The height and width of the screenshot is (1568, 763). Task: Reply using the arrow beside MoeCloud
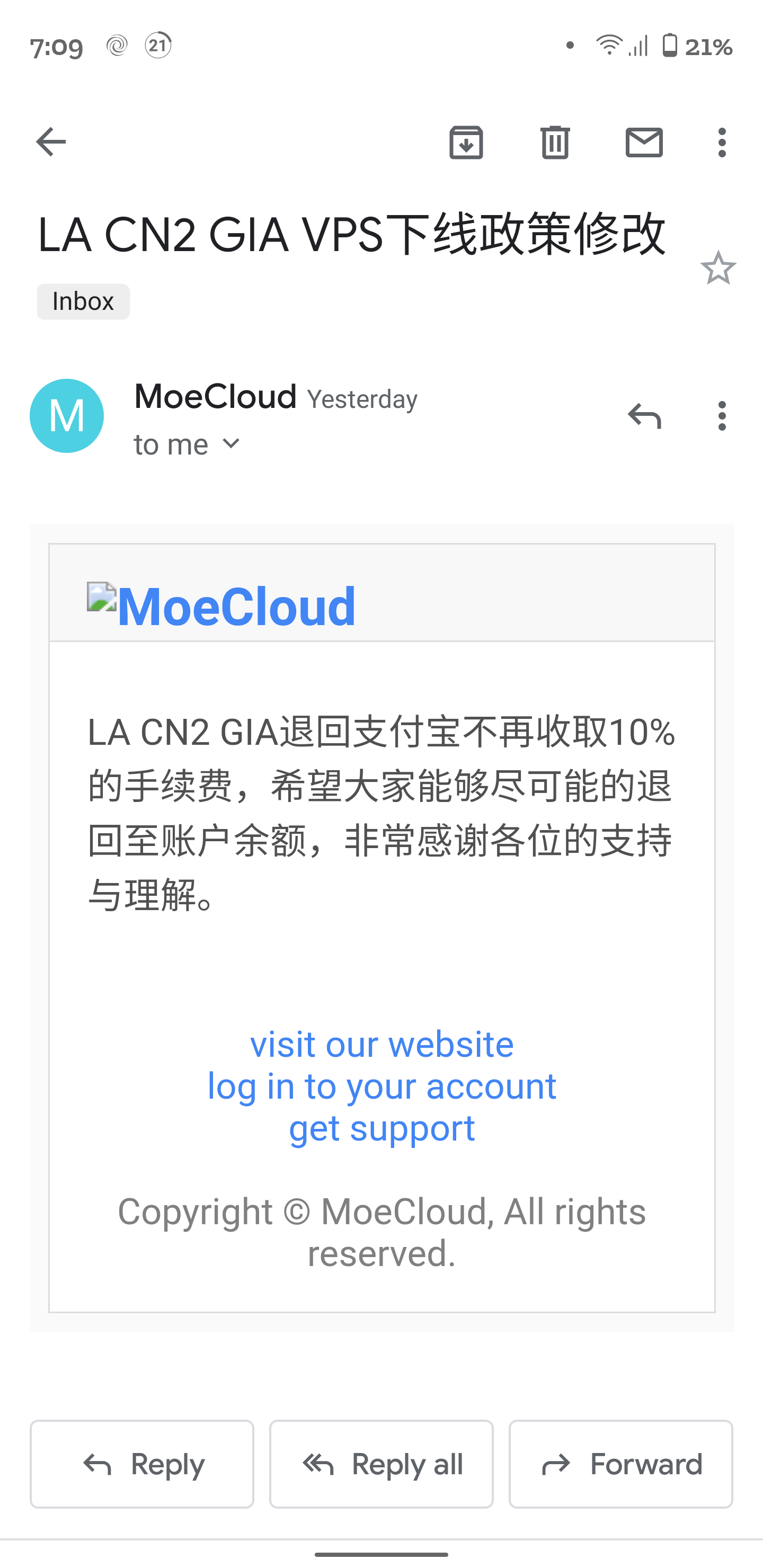644,416
